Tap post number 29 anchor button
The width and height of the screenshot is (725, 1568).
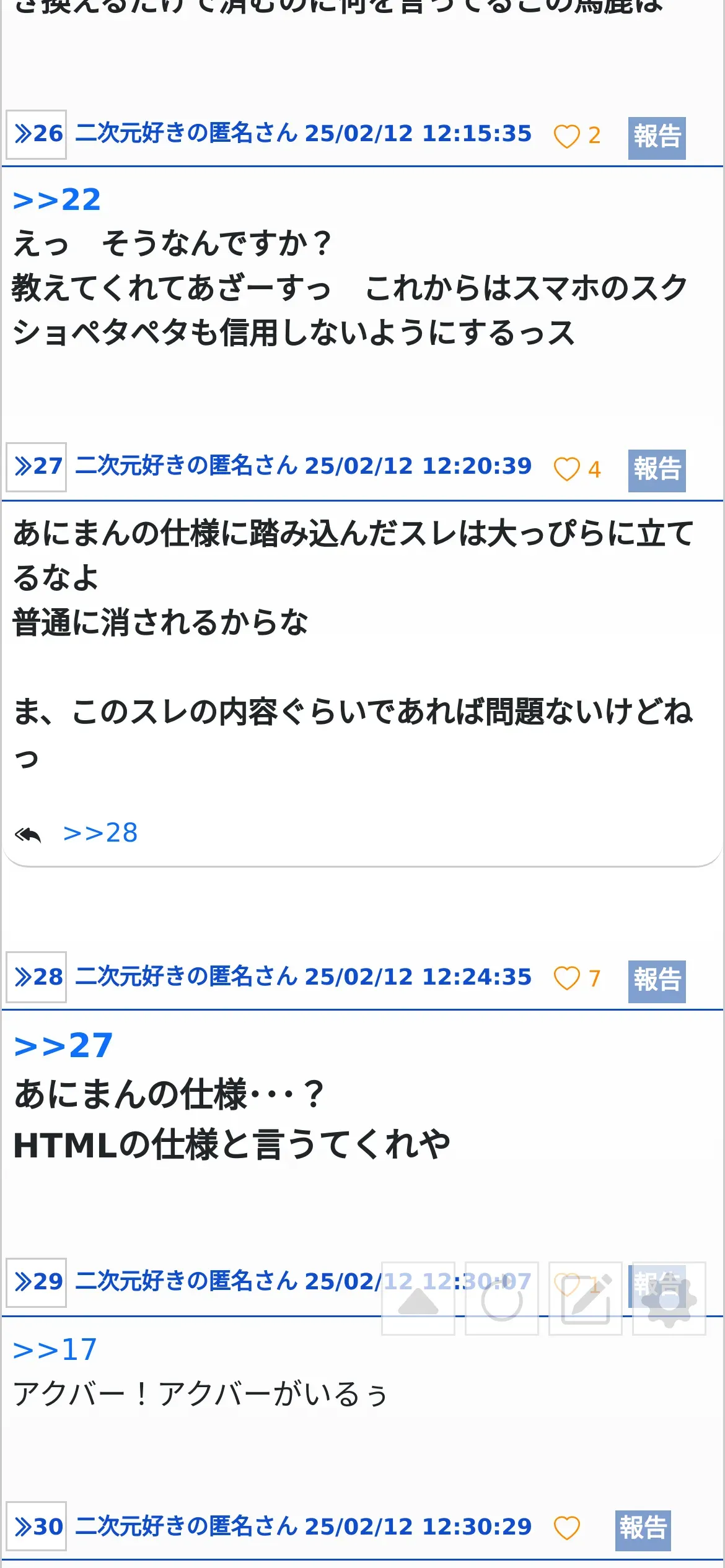37,1281
